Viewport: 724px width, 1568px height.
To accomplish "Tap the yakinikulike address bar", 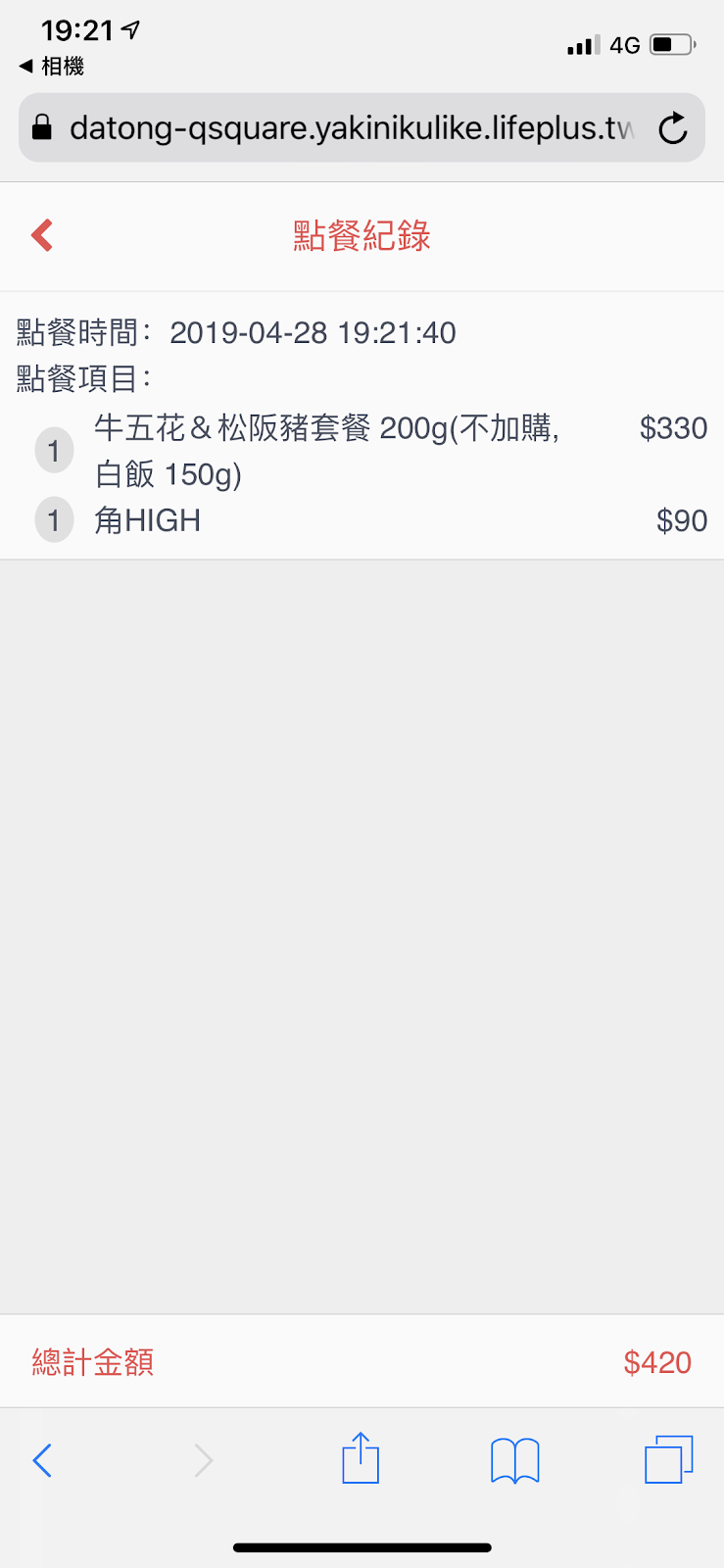I will [343, 128].
